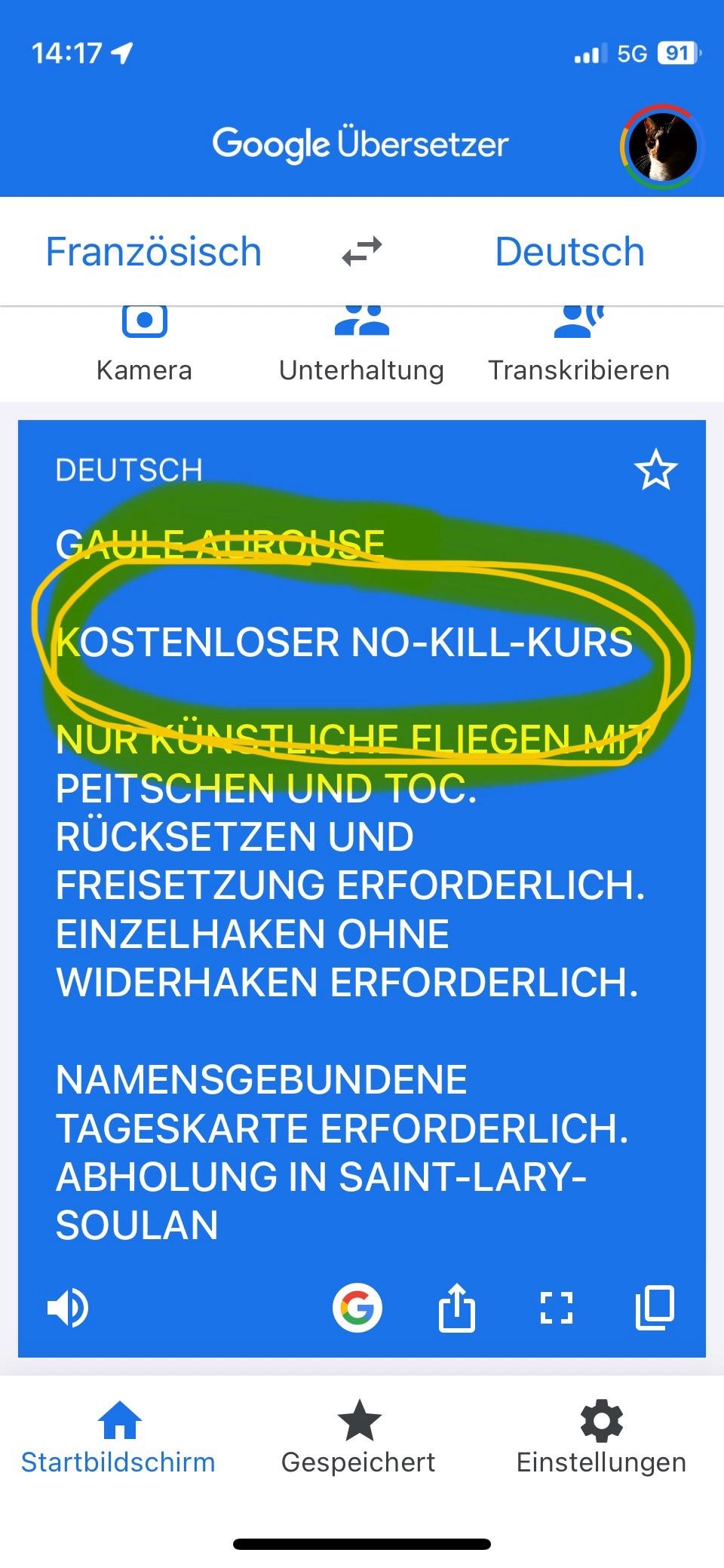Select Französisch as source language
The height and width of the screenshot is (1568, 724).
click(154, 252)
